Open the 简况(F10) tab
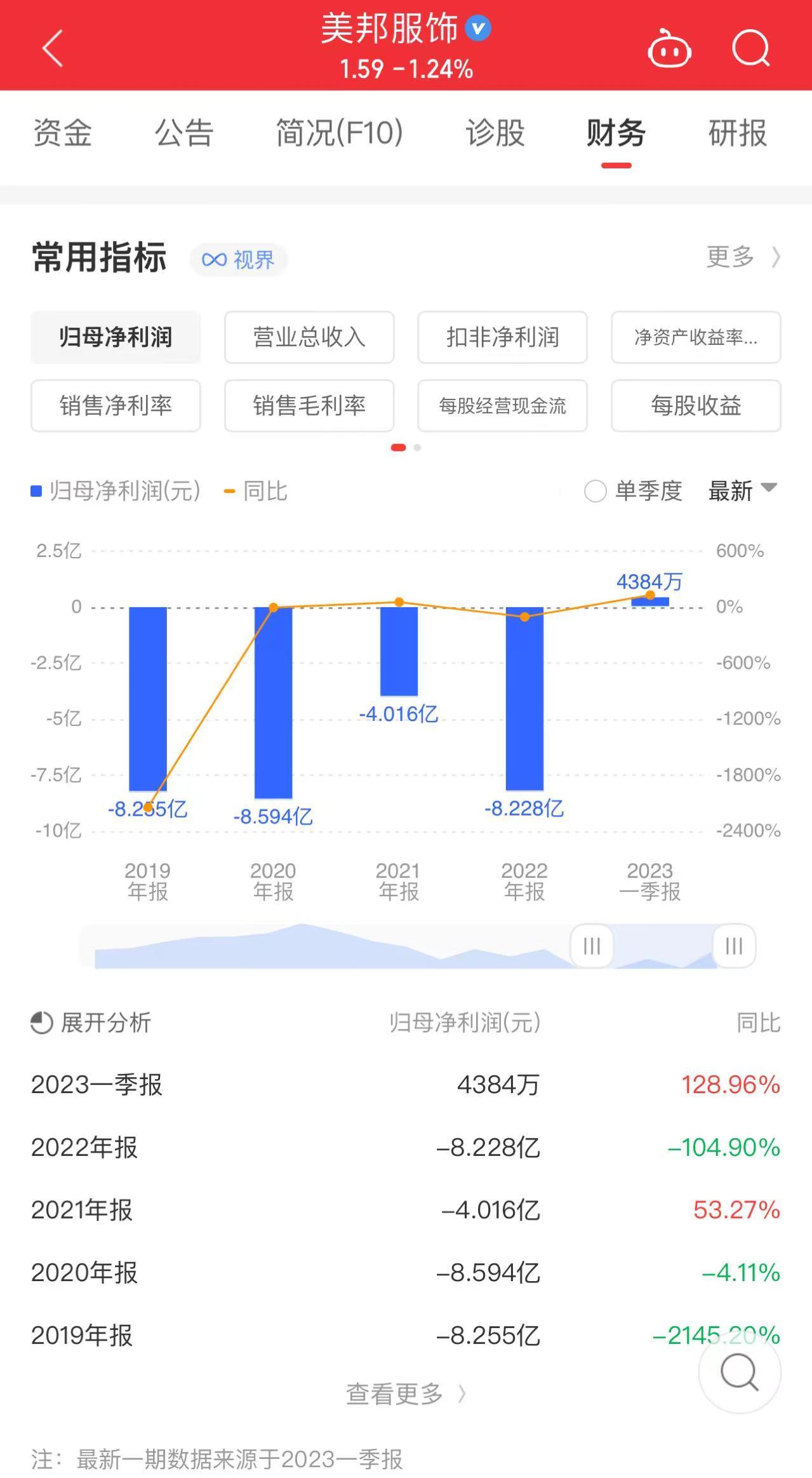 pos(340,133)
